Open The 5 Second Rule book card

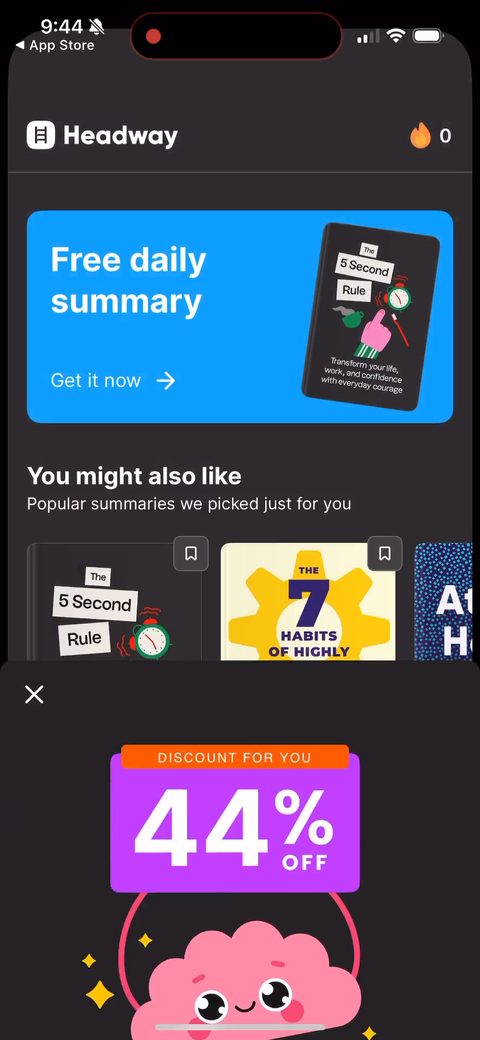(x=114, y=602)
